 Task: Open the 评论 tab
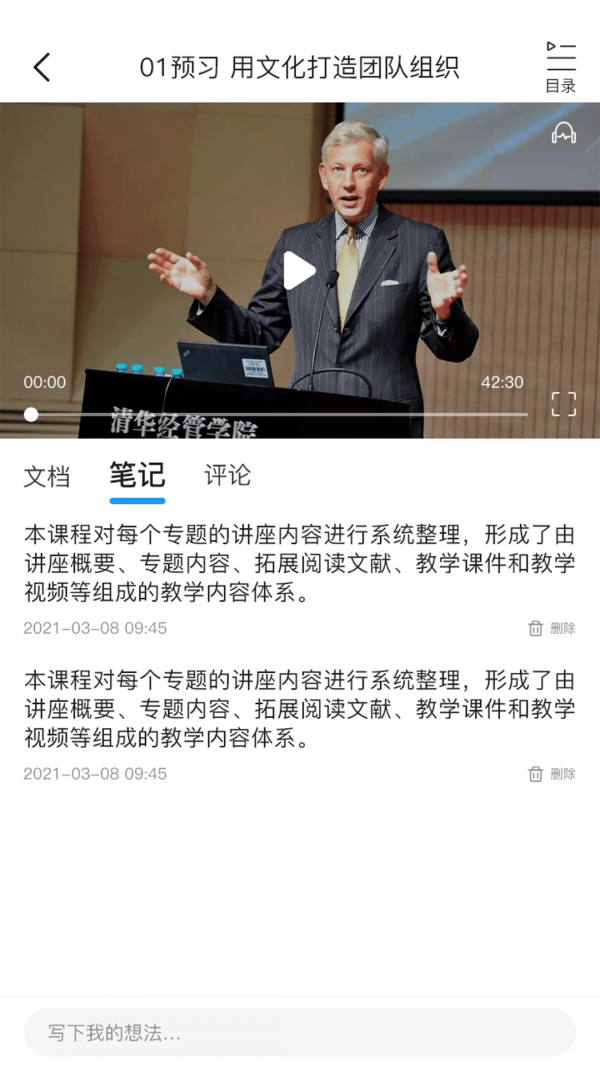click(228, 475)
